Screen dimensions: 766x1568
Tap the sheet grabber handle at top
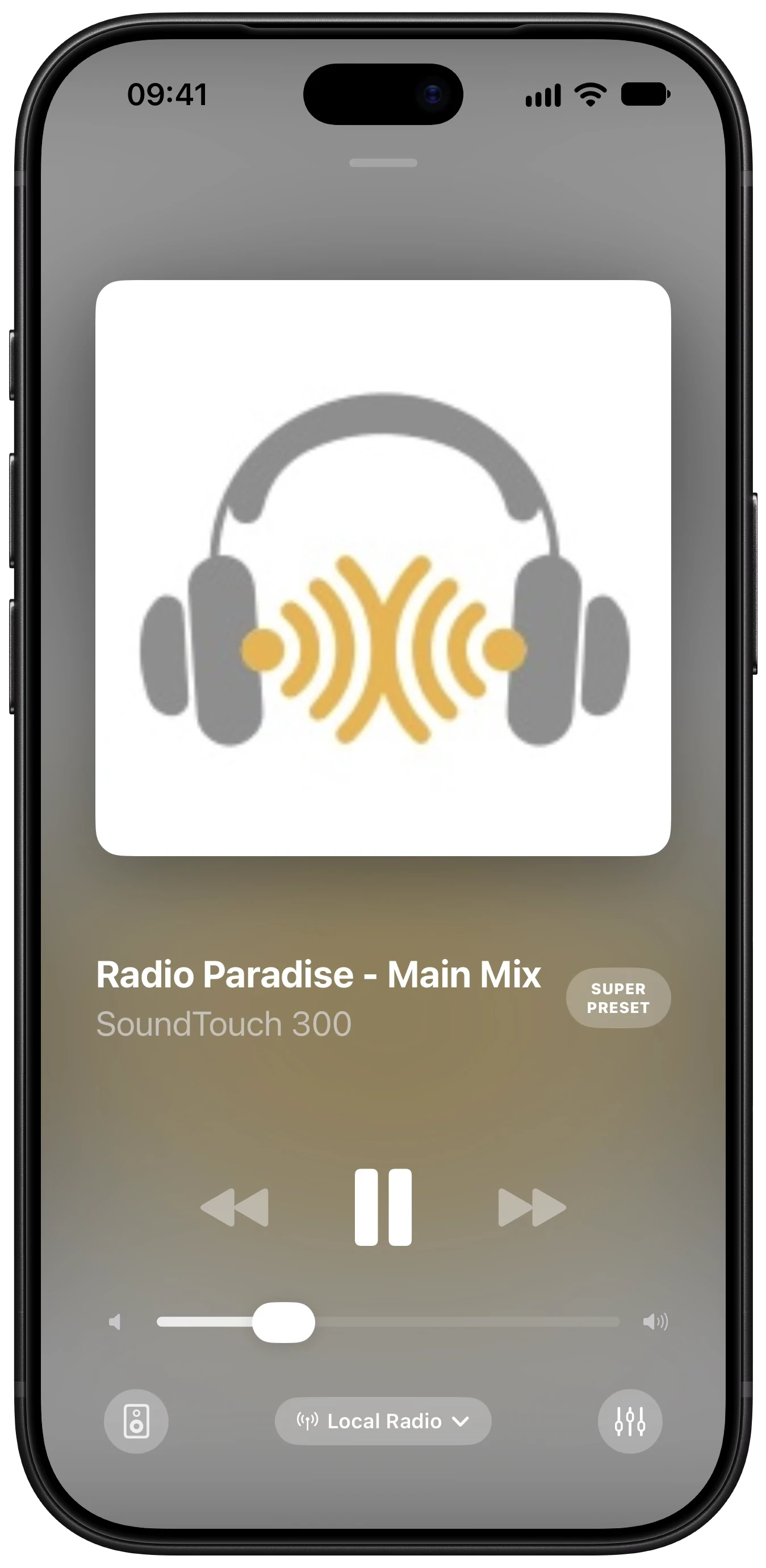[383, 162]
